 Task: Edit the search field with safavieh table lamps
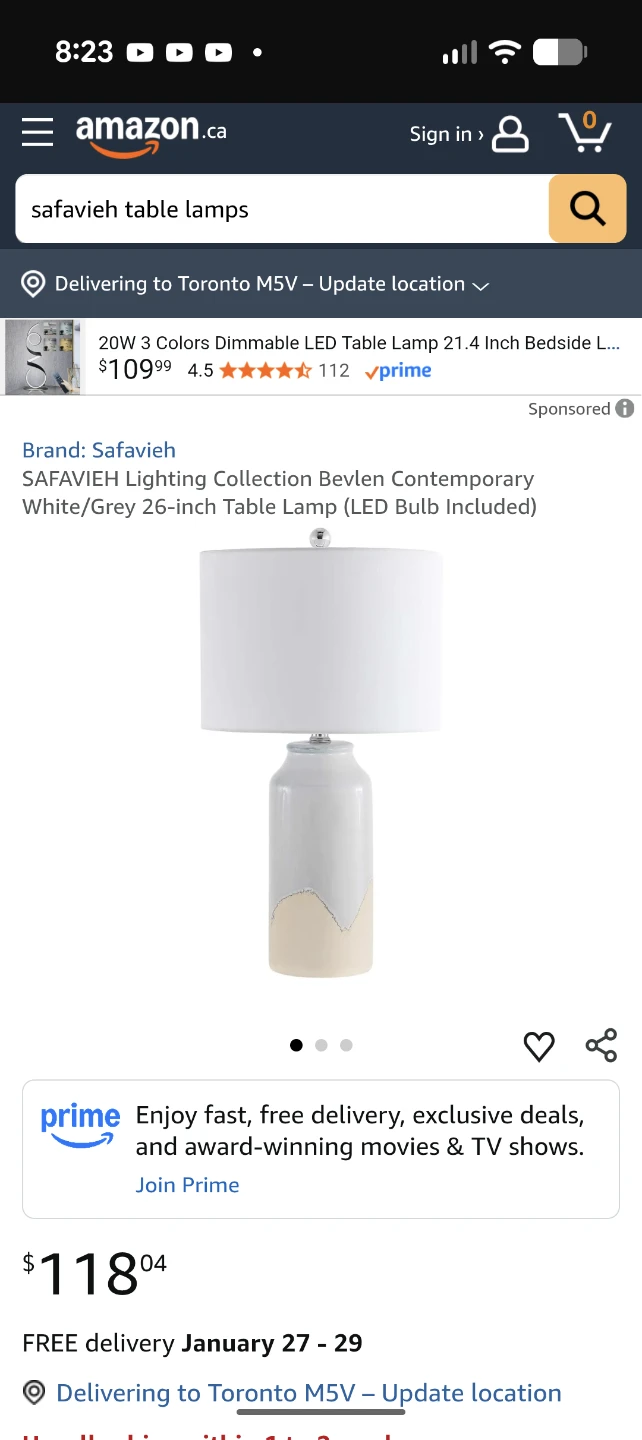pos(280,209)
